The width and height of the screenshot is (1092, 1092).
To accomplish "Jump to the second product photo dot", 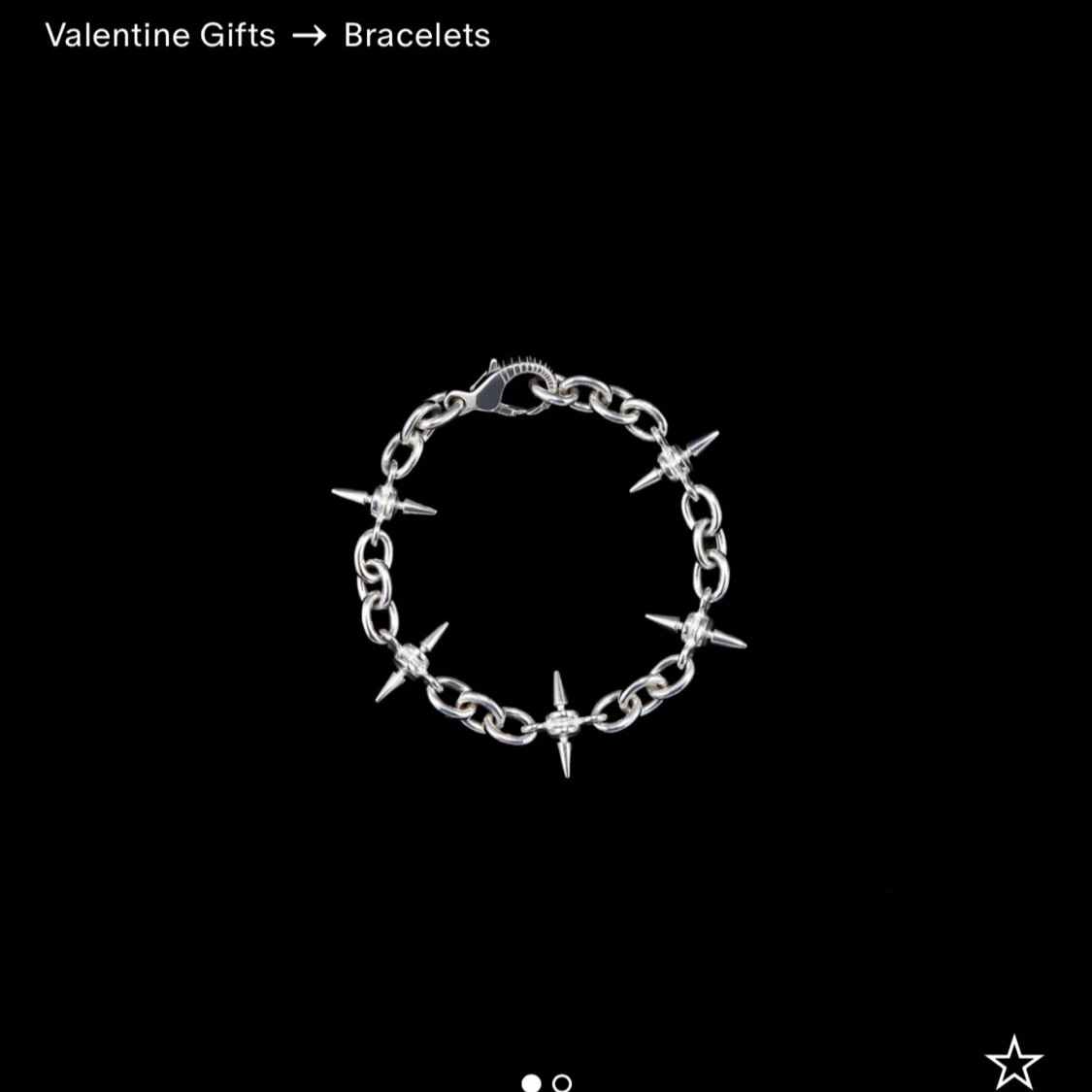I will 562,1082.
